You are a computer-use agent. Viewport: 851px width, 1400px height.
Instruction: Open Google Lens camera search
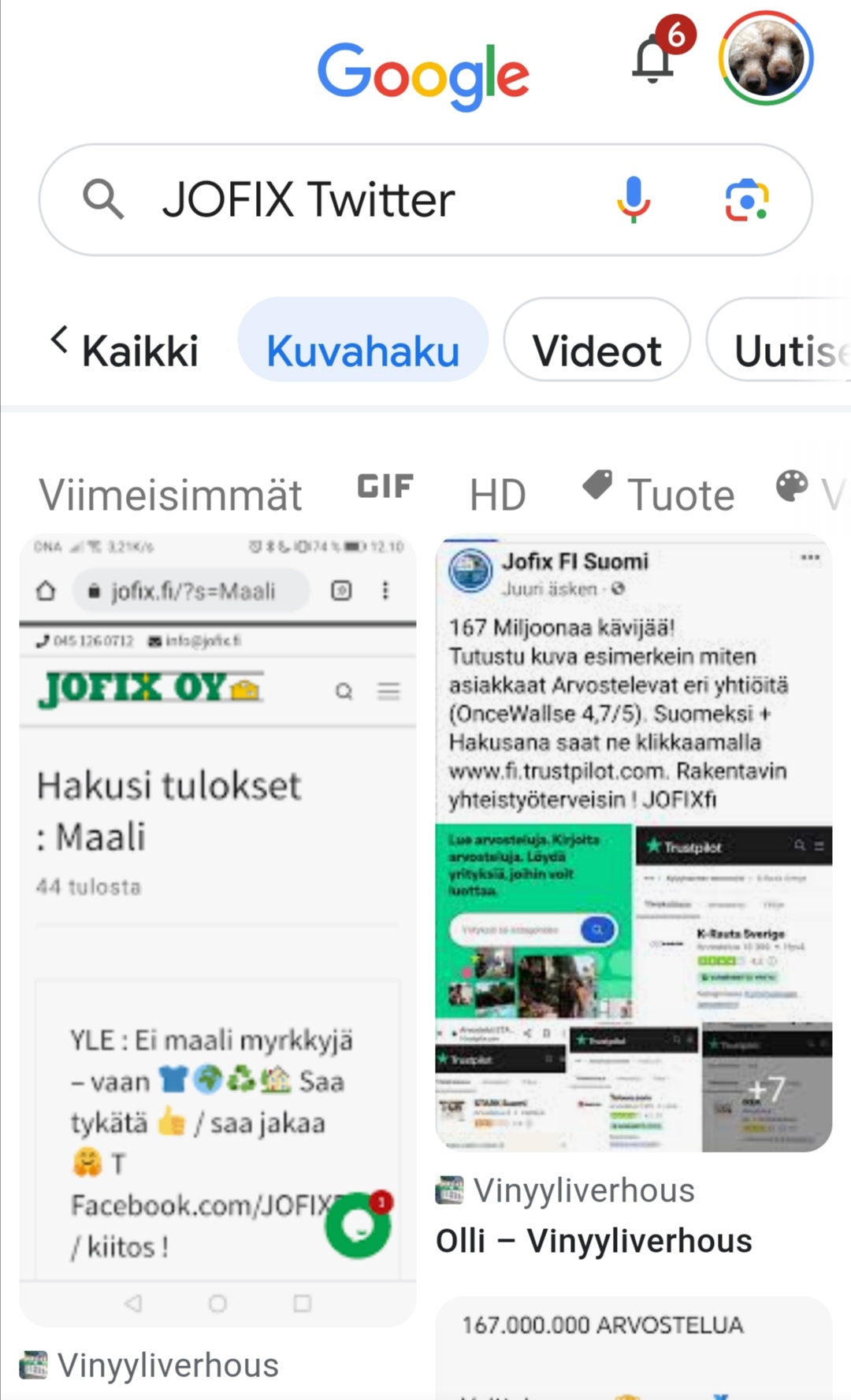point(745,199)
